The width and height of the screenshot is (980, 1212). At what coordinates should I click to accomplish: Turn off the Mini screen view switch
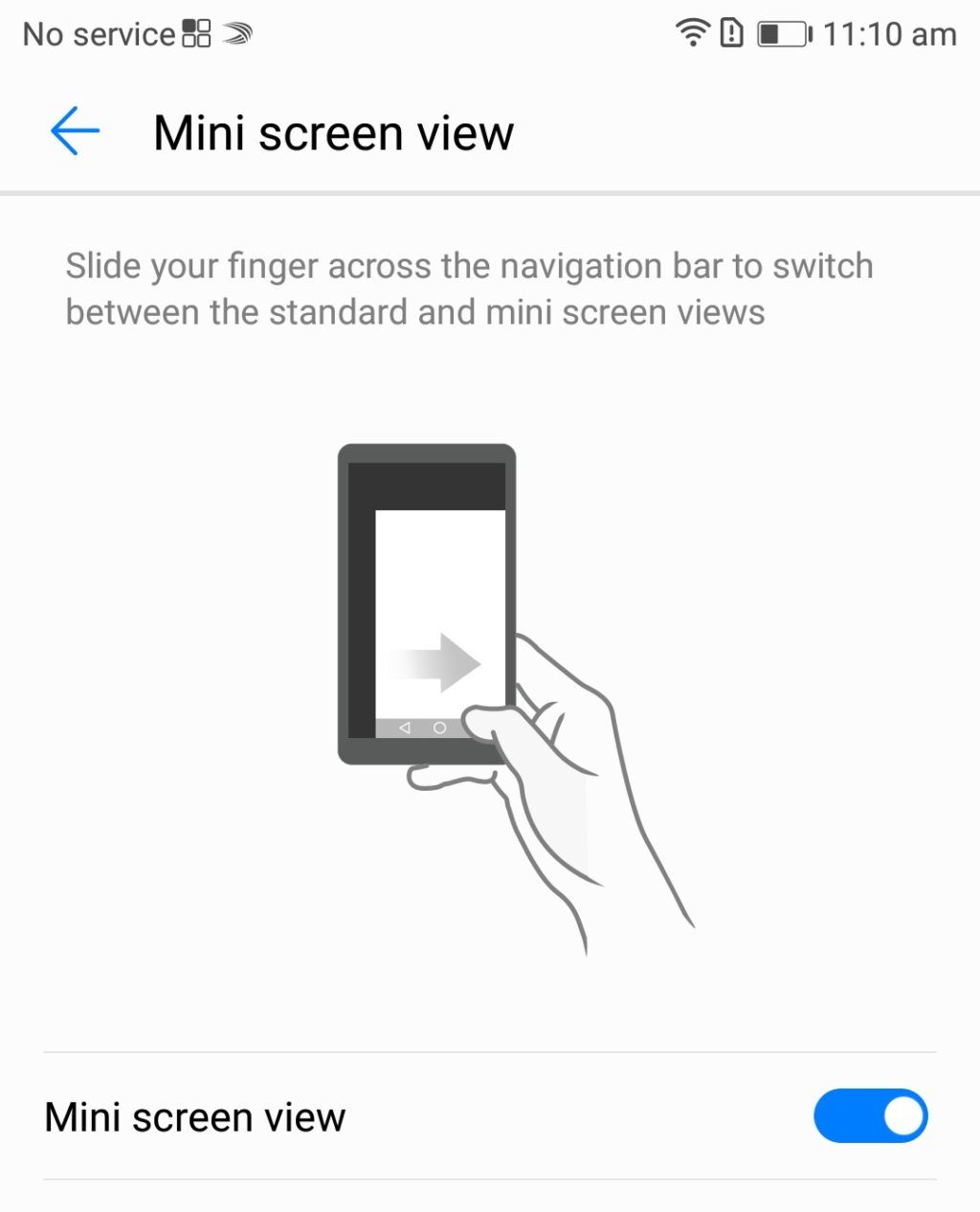(x=870, y=1115)
